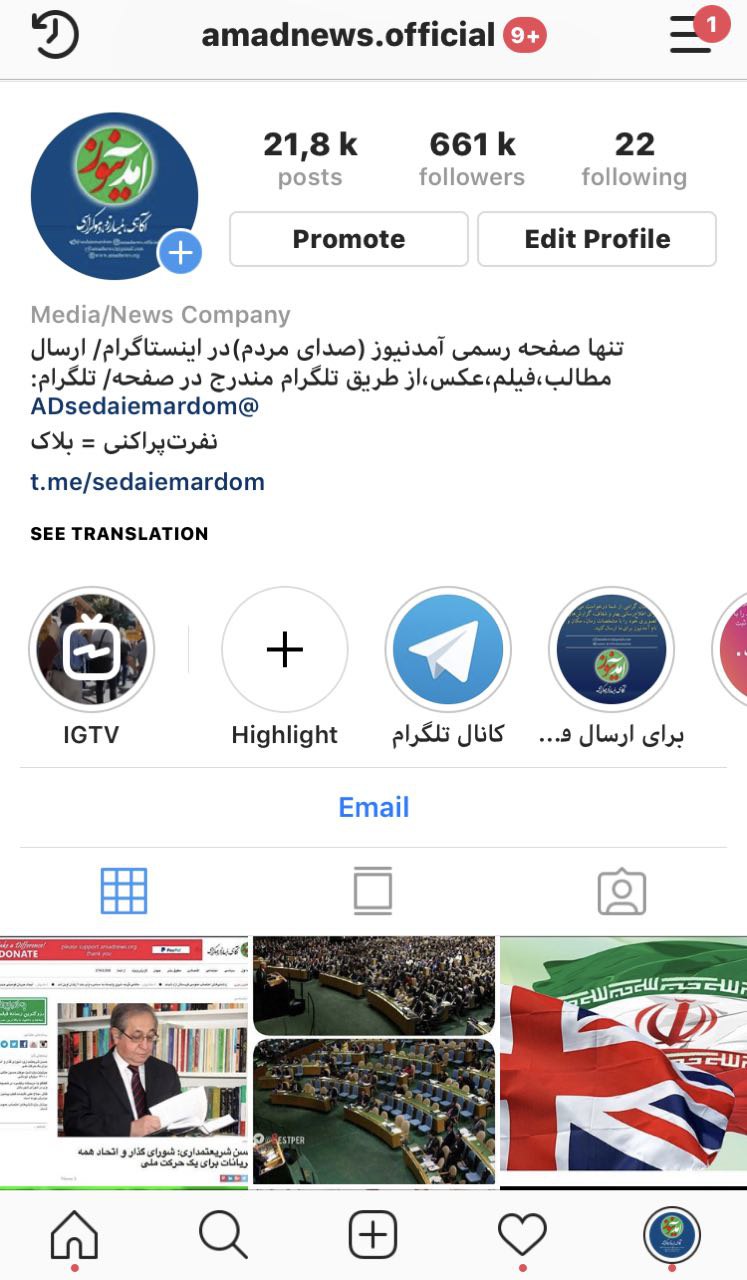The width and height of the screenshot is (747, 1280).
Task: View the 661 k followers list
Action: (x=472, y=159)
